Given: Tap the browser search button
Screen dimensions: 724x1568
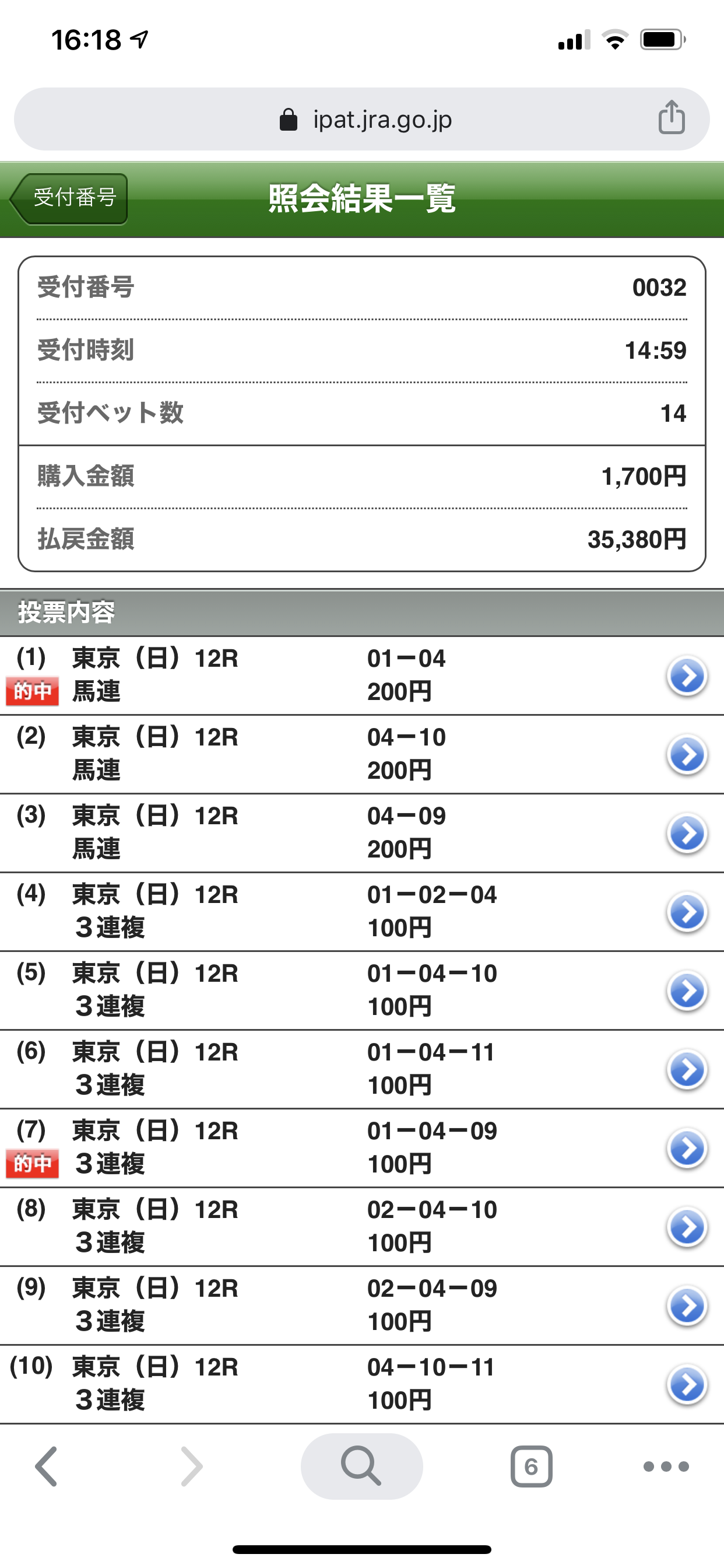Looking at the screenshot, I should (x=361, y=1466).
